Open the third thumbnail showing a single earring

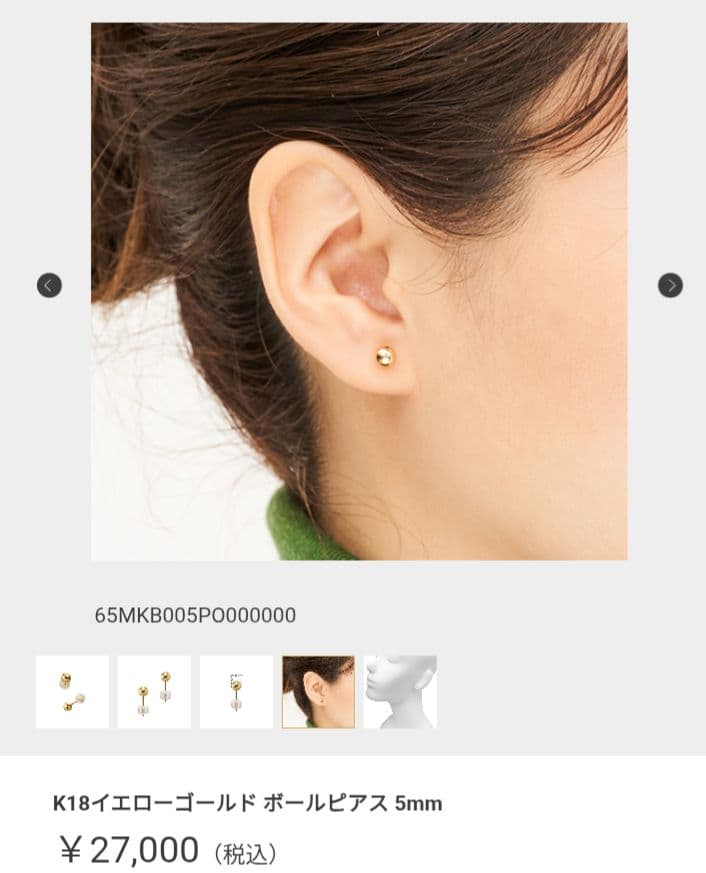tap(236, 692)
